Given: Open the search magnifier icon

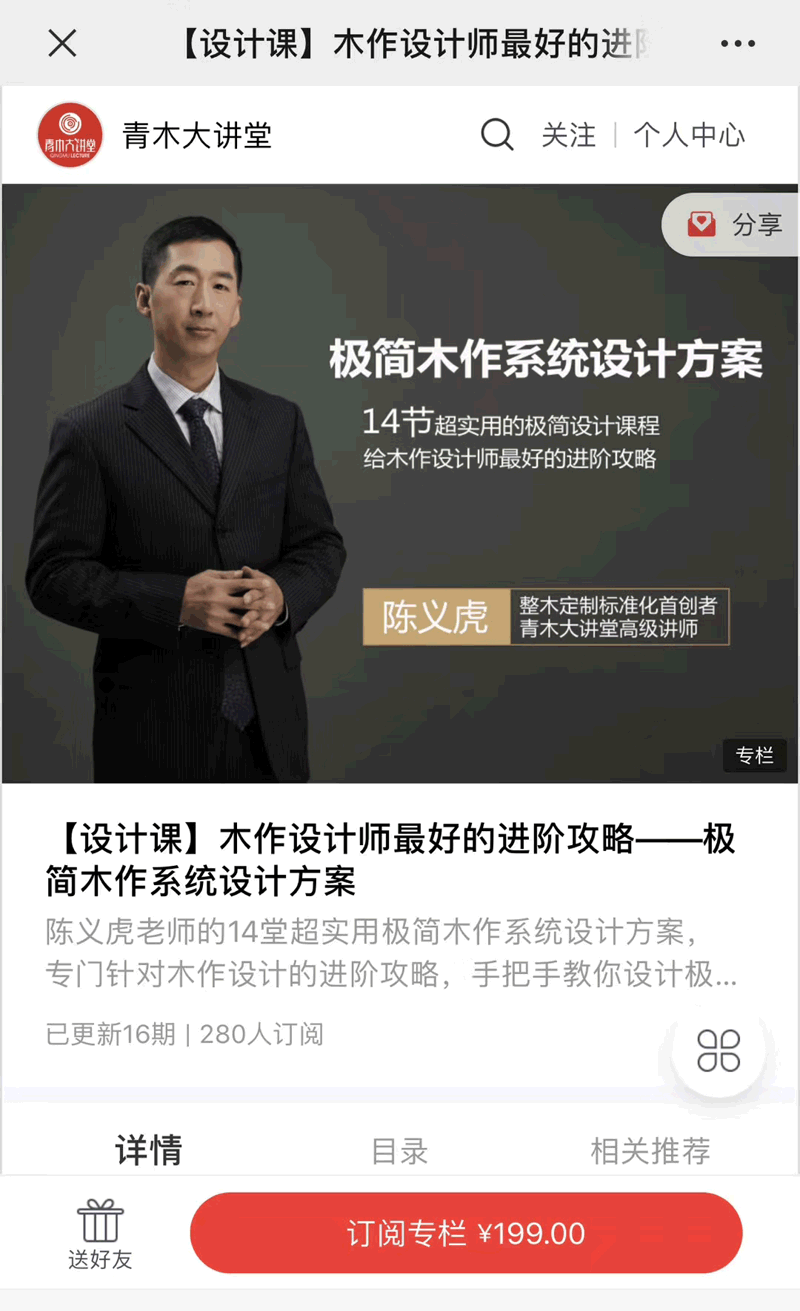Looking at the screenshot, I should click(496, 135).
